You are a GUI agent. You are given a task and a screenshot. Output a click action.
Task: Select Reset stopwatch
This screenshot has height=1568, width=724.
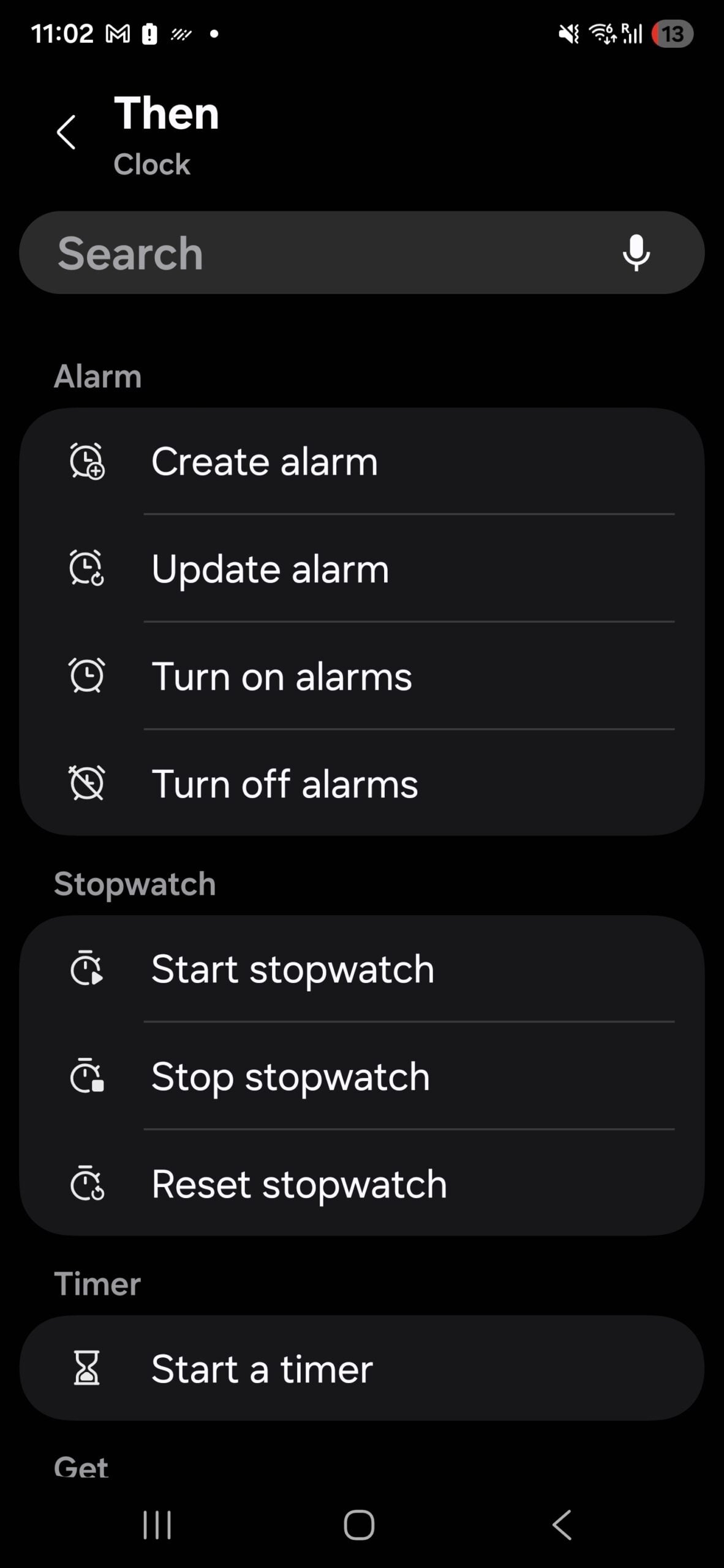361,1184
